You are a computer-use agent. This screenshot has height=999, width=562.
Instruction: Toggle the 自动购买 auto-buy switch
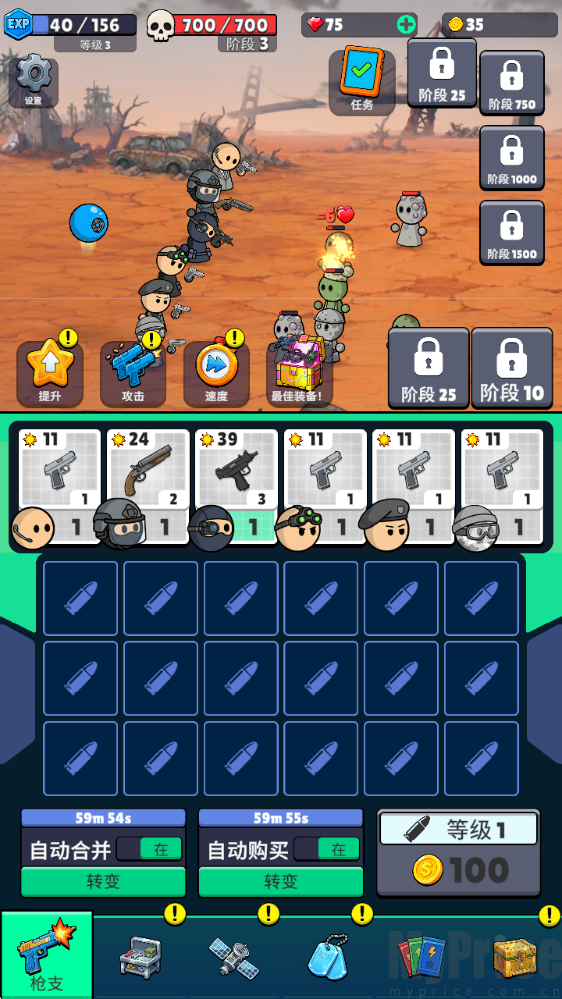pyautogui.click(x=326, y=849)
